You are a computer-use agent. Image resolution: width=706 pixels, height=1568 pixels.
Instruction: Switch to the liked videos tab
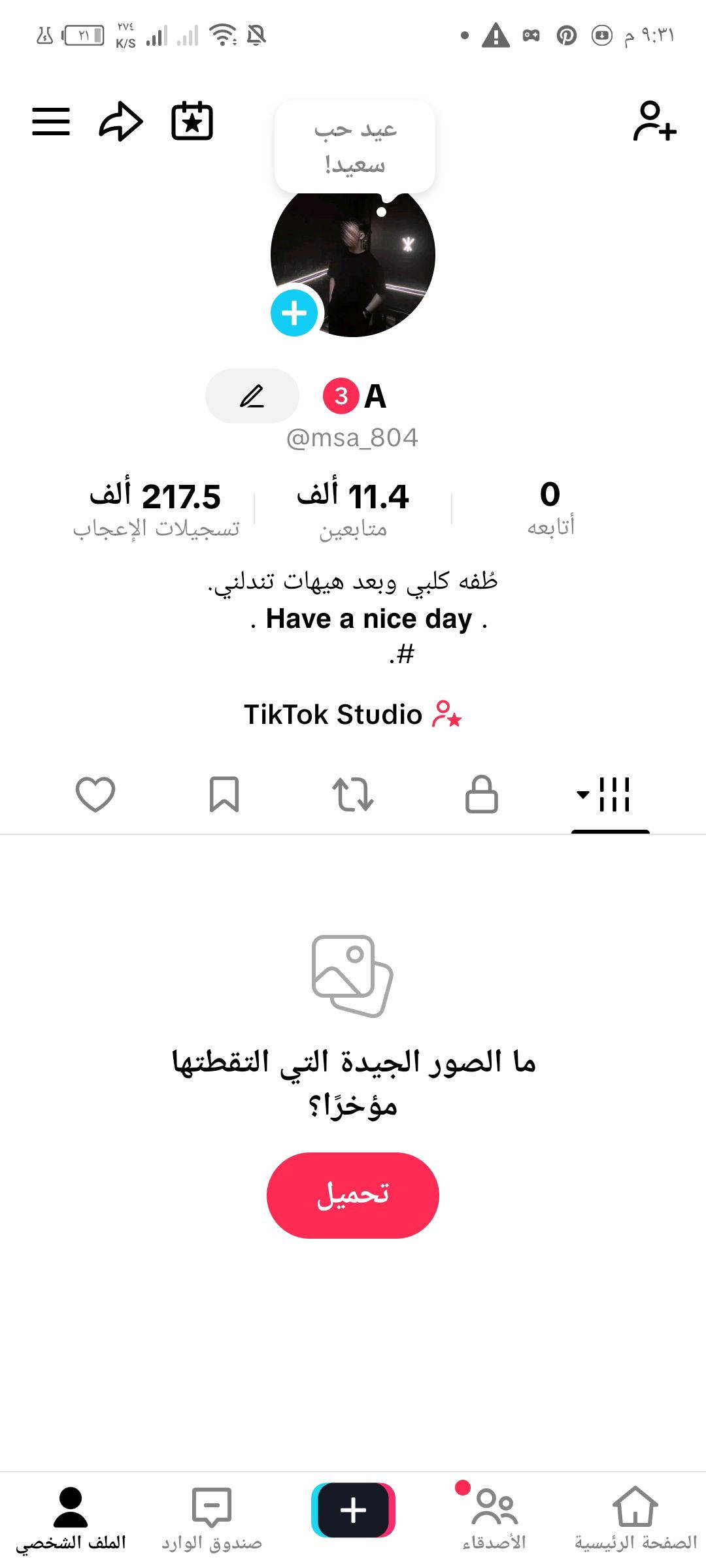pyautogui.click(x=95, y=794)
